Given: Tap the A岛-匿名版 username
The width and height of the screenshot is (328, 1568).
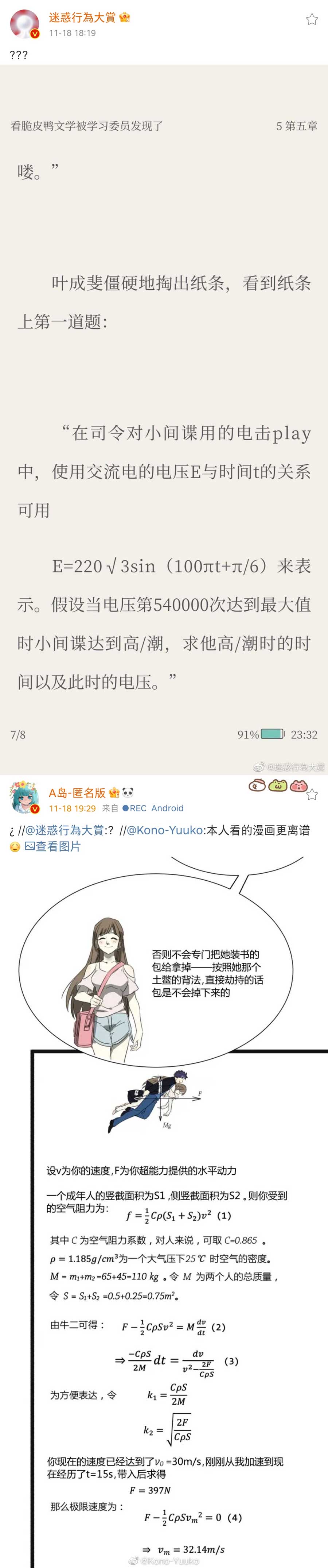Looking at the screenshot, I should (x=77, y=792).
